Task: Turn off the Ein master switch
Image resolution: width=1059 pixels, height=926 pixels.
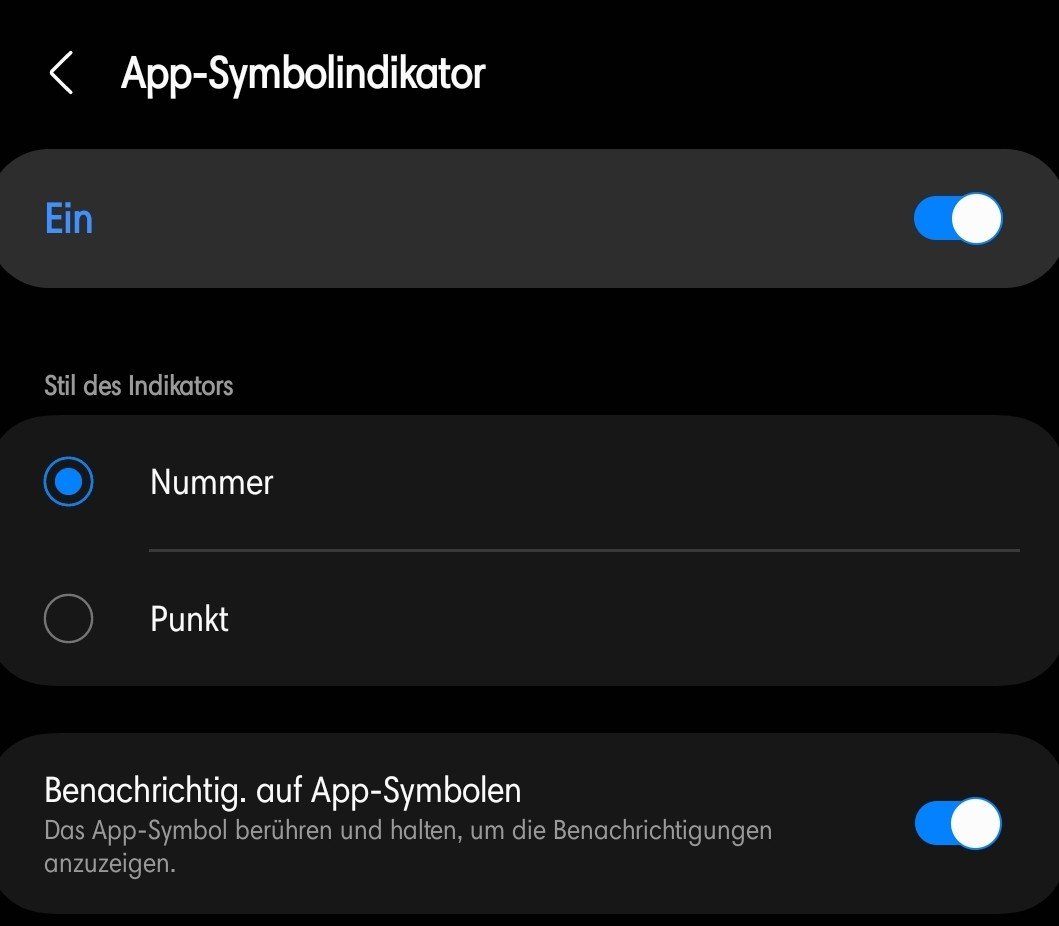Action: tap(957, 219)
